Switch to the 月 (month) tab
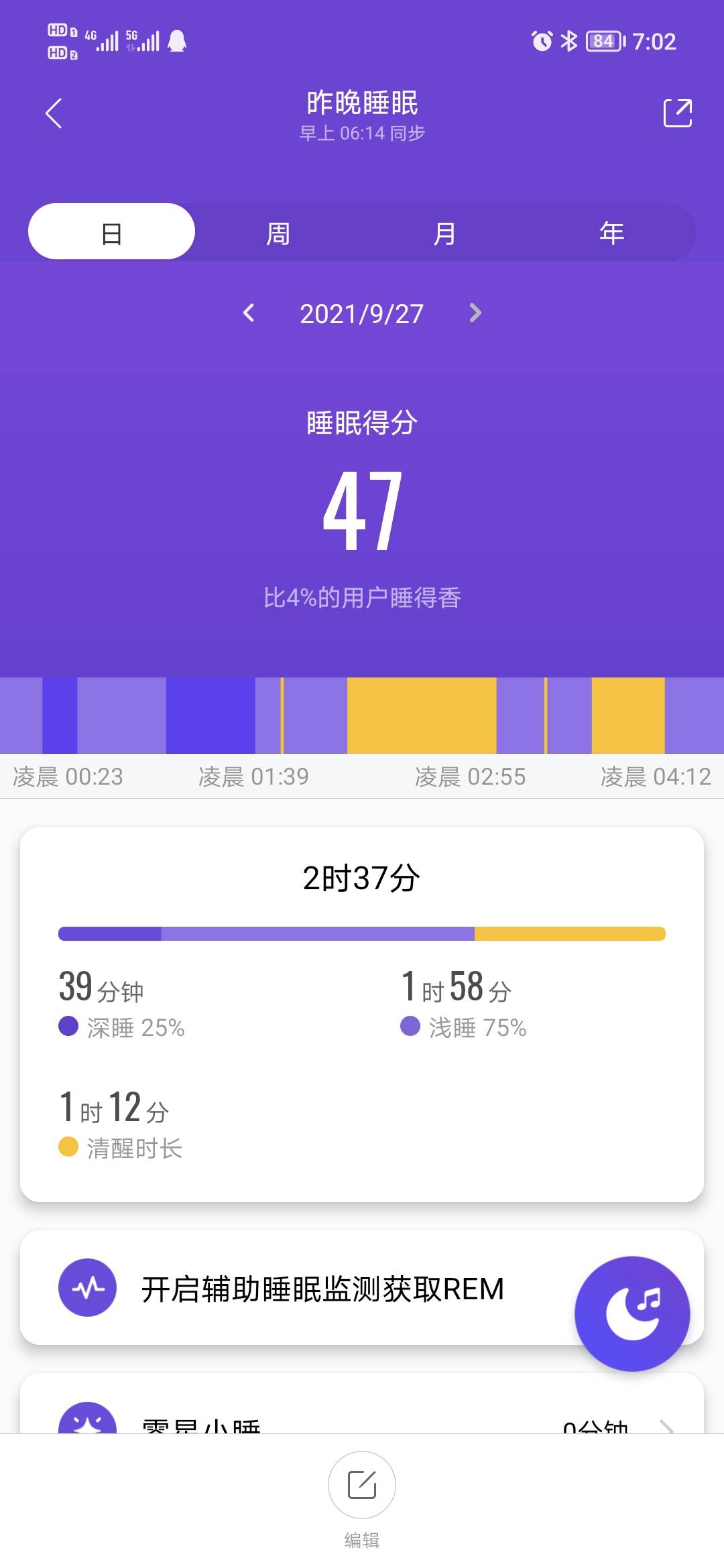This screenshot has width=724, height=1568. coord(444,232)
